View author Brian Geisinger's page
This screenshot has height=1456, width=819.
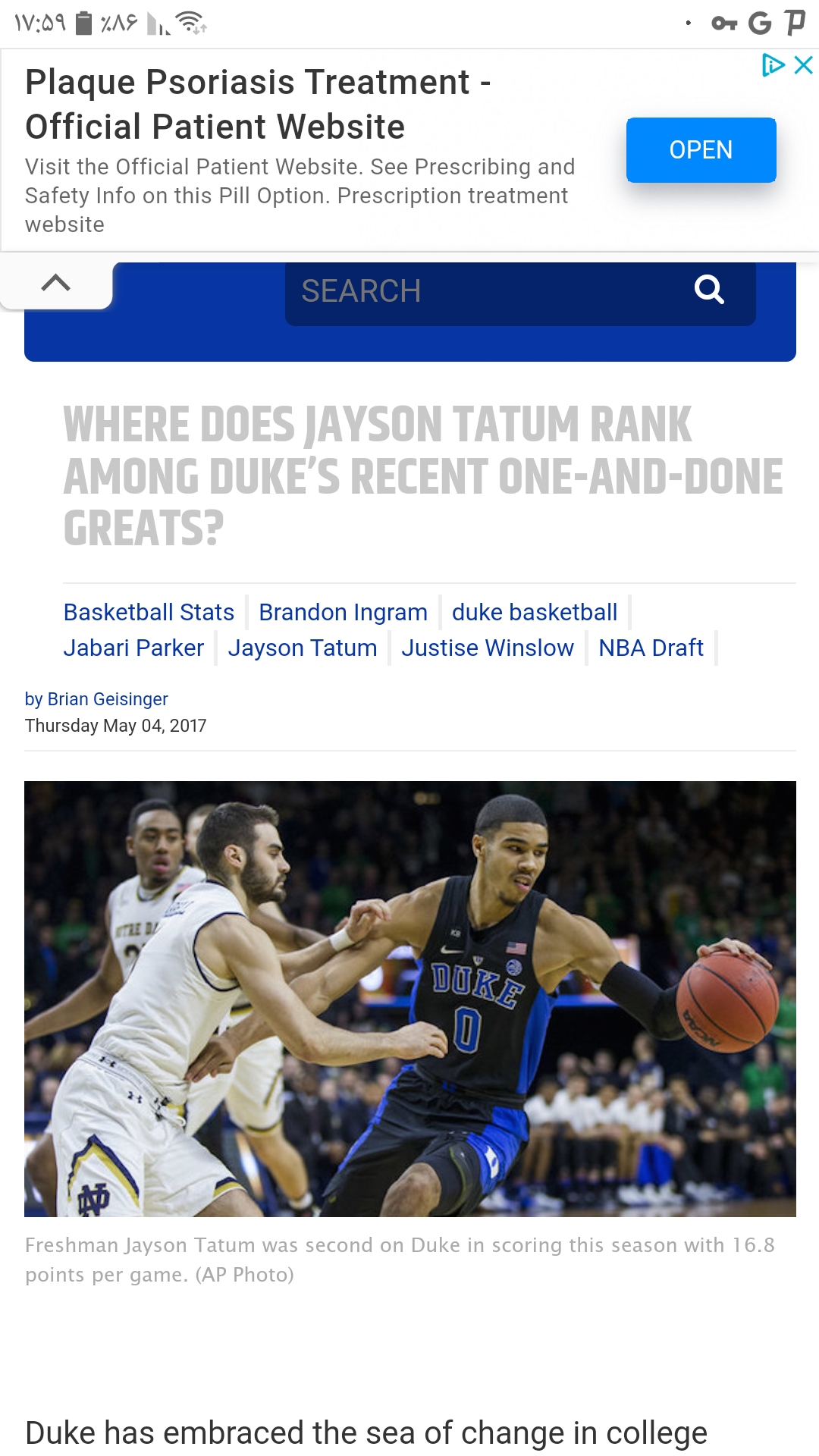96,699
